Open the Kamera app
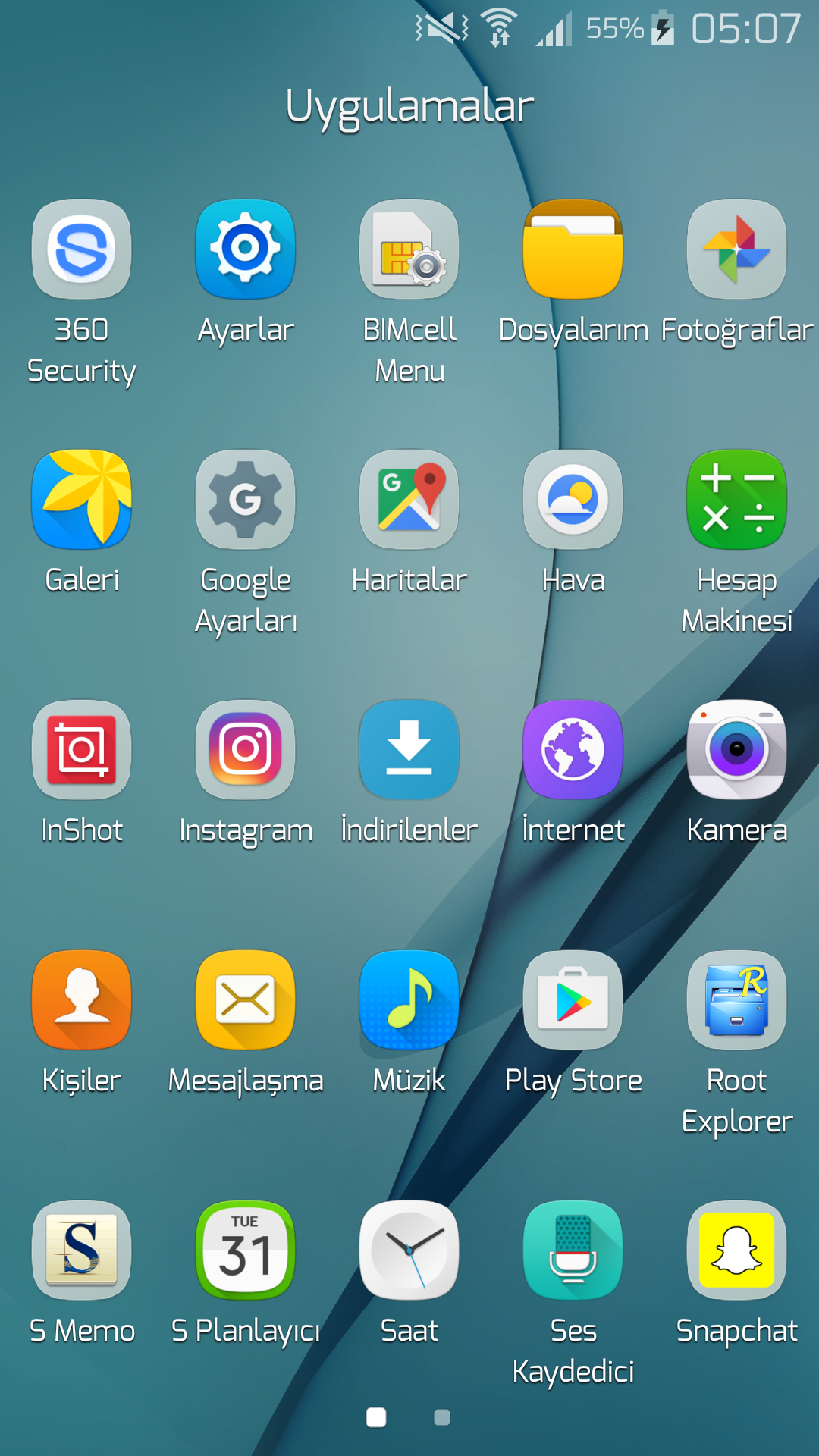The width and height of the screenshot is (819, 1456). tap(736, 750)
